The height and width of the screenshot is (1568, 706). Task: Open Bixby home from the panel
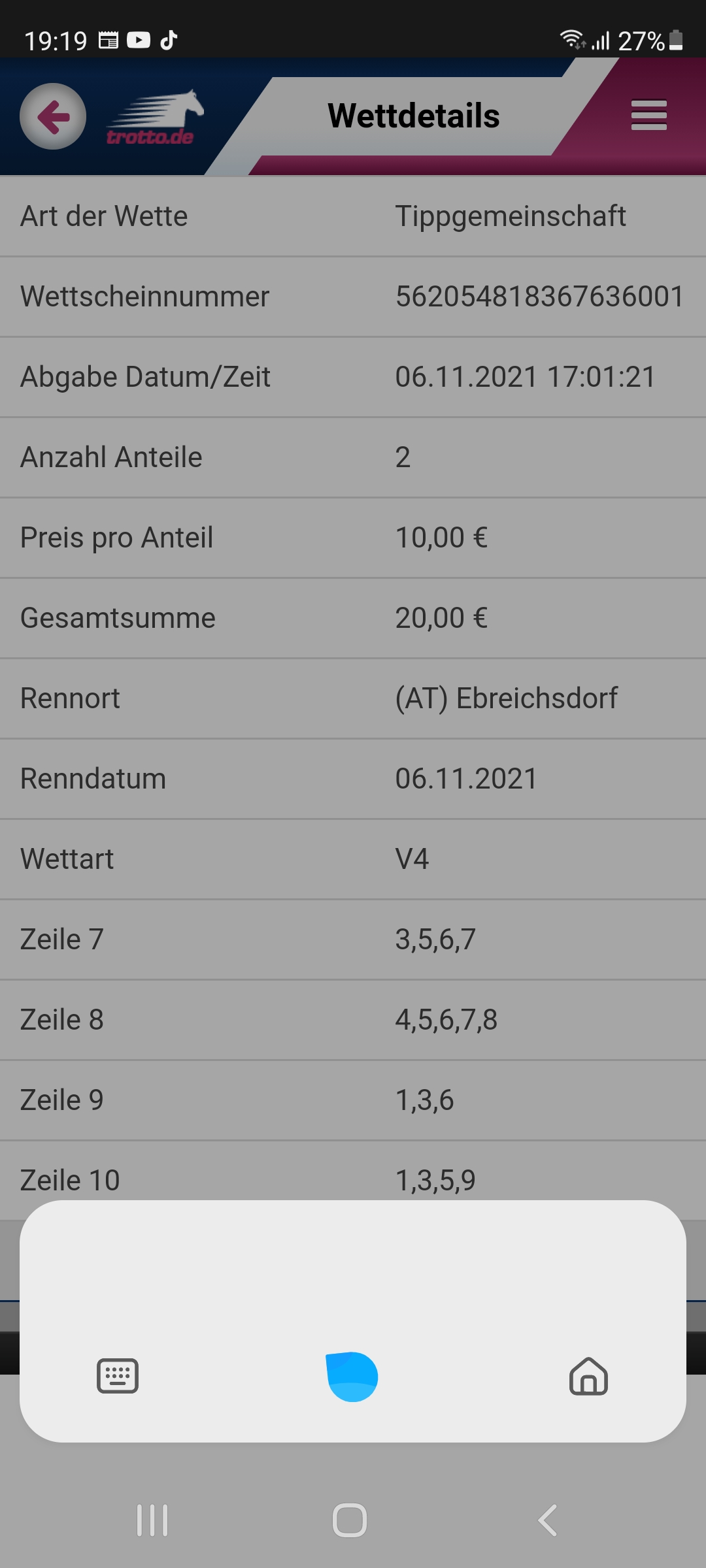click(x=588, y=1376)
